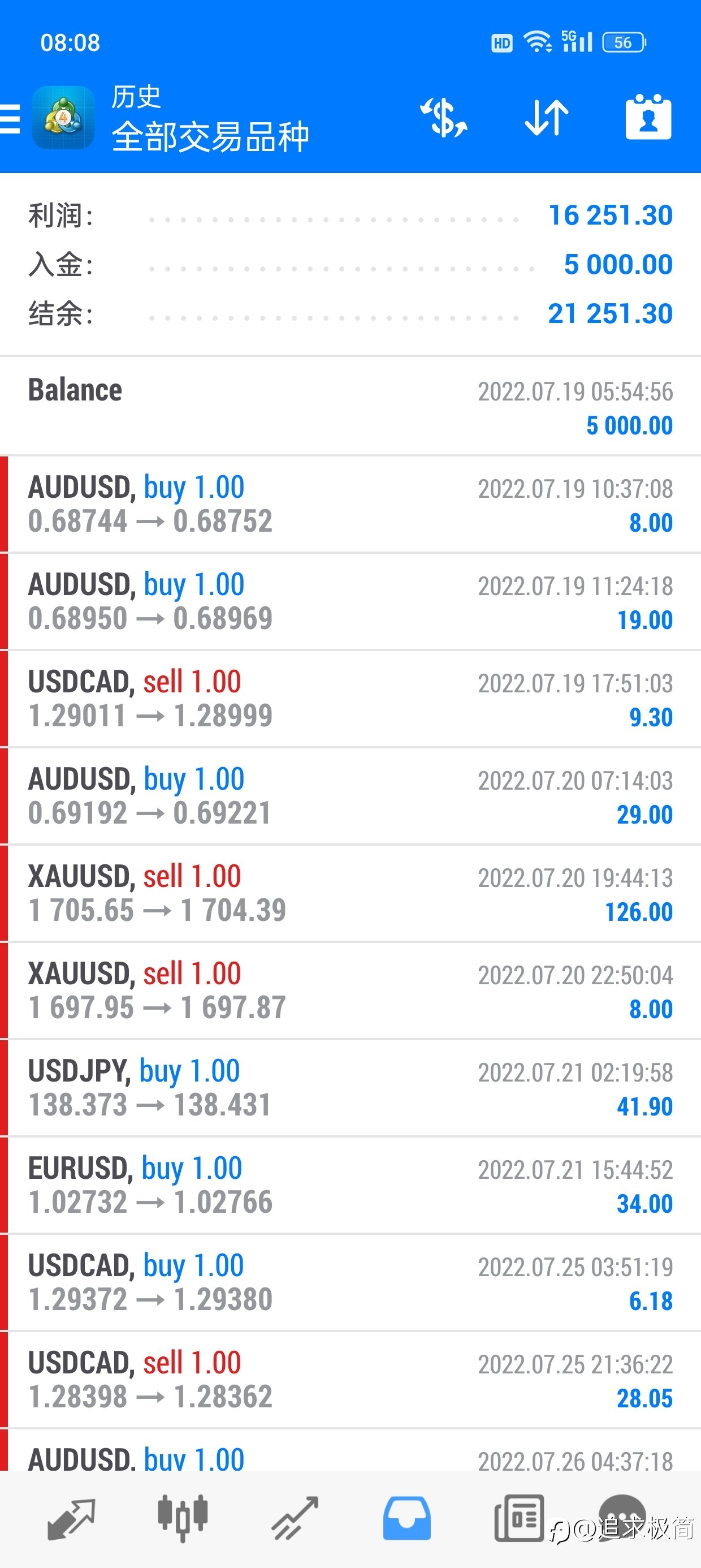Switch to the Quotes tab with arrows icon
Viewport: 701px width, 1568px height.
[x=71, y=1519]
